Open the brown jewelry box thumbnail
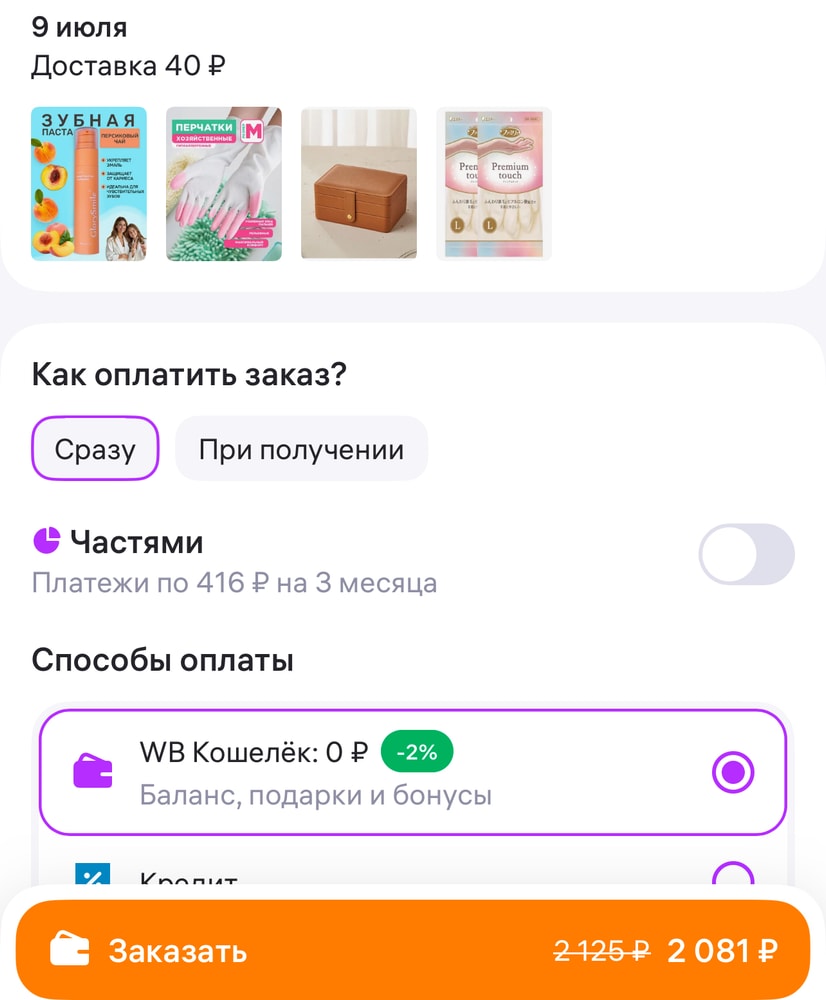Image resolution: width=826 pixels, height=1000 pixels. pyautogui.click(x=359, y=184)
